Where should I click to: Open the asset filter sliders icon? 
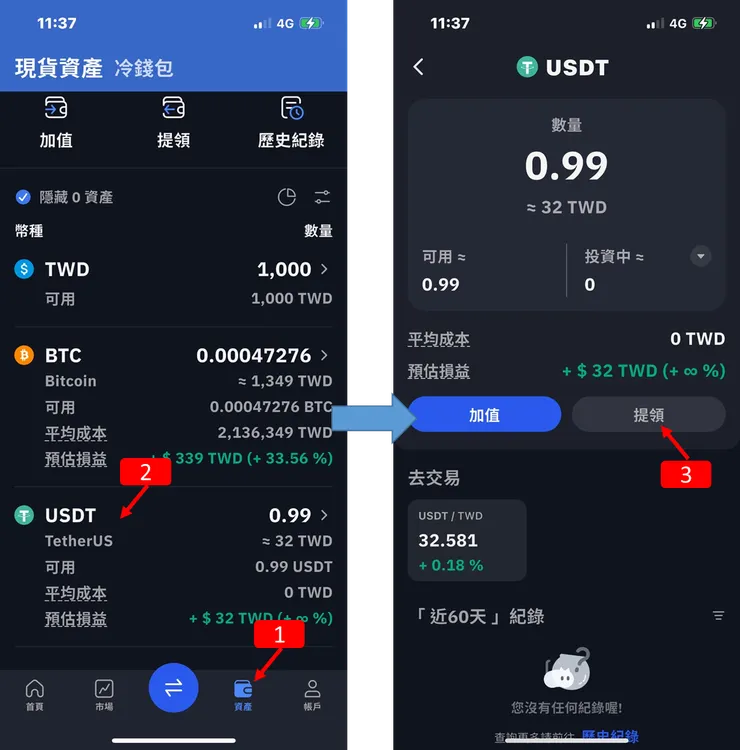tap(321, 197)
